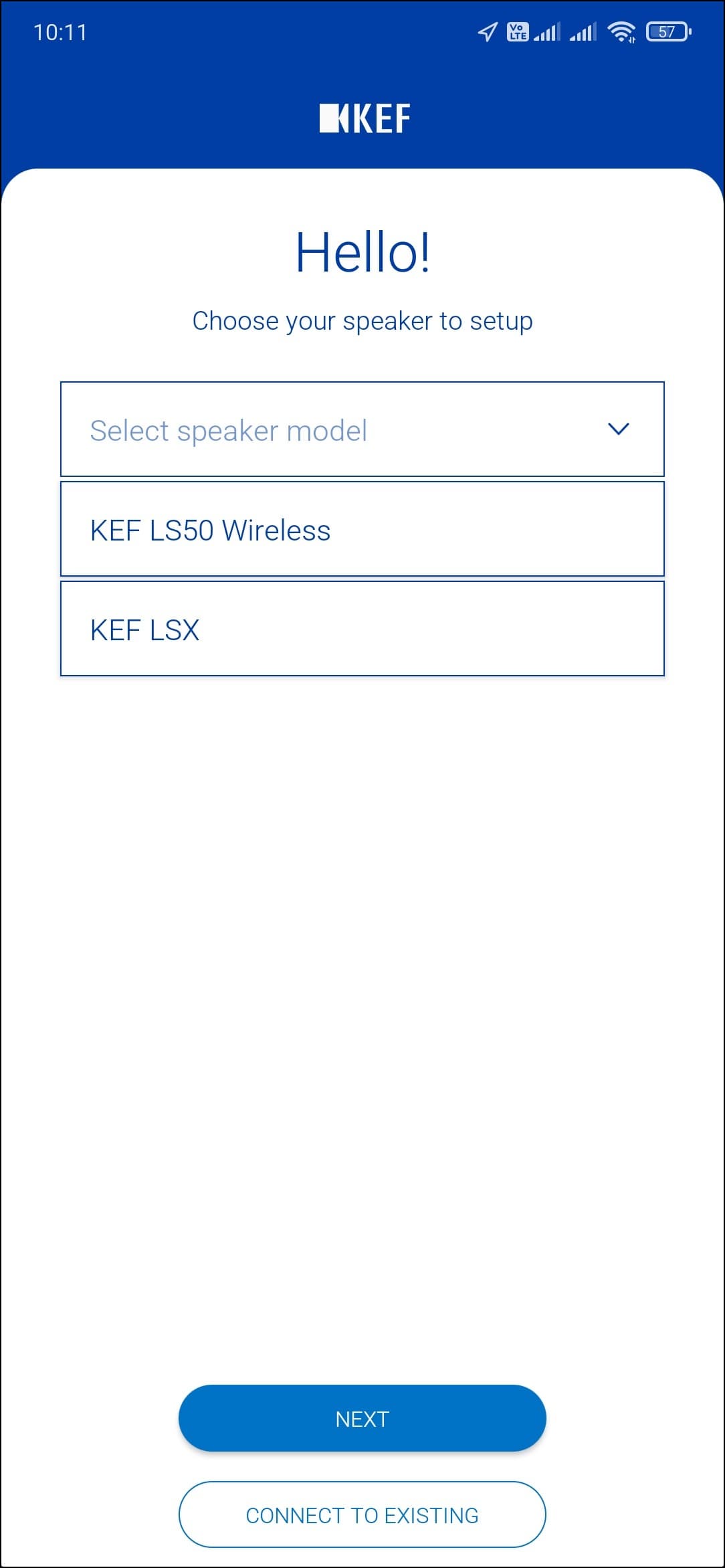Tap the NEXT button
This screenshot has width=725, height=1568.
(x=362, y=1418)
